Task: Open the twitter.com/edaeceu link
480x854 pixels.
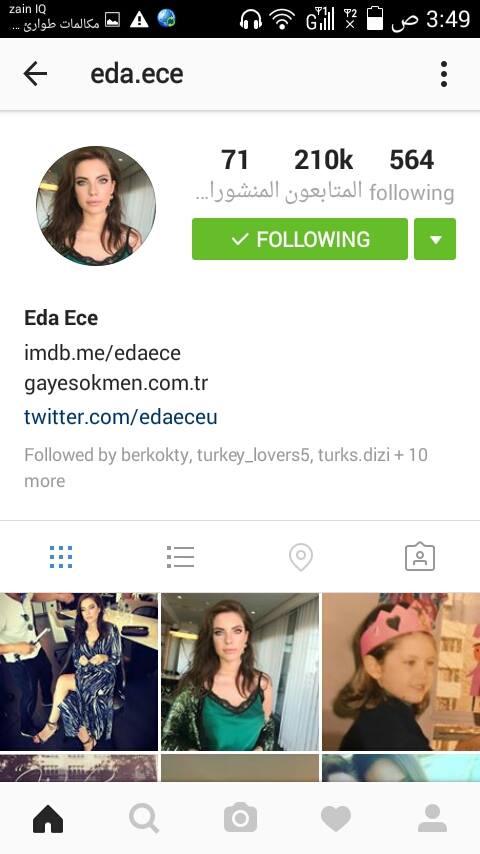Action: click(120, 417)
